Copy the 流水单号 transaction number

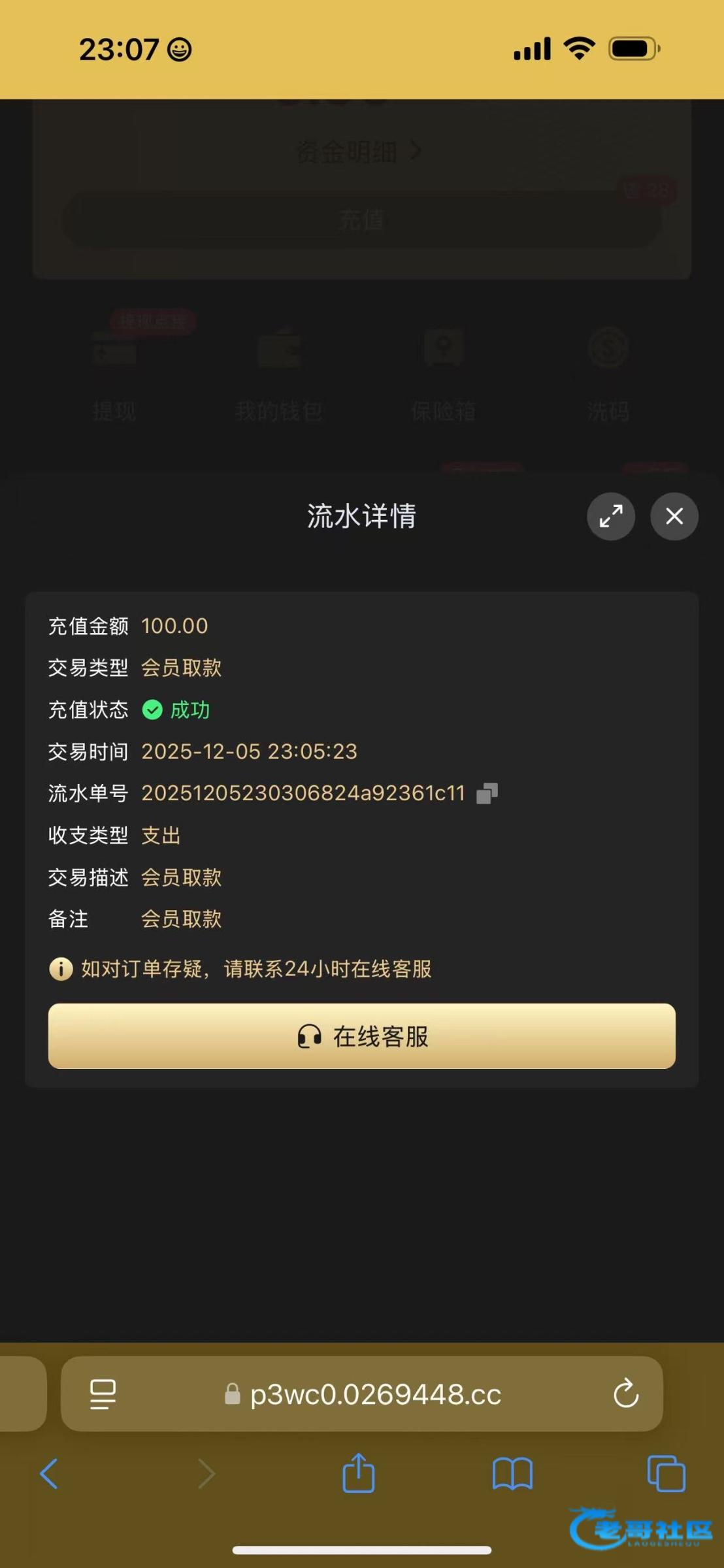tap(487, 793)
